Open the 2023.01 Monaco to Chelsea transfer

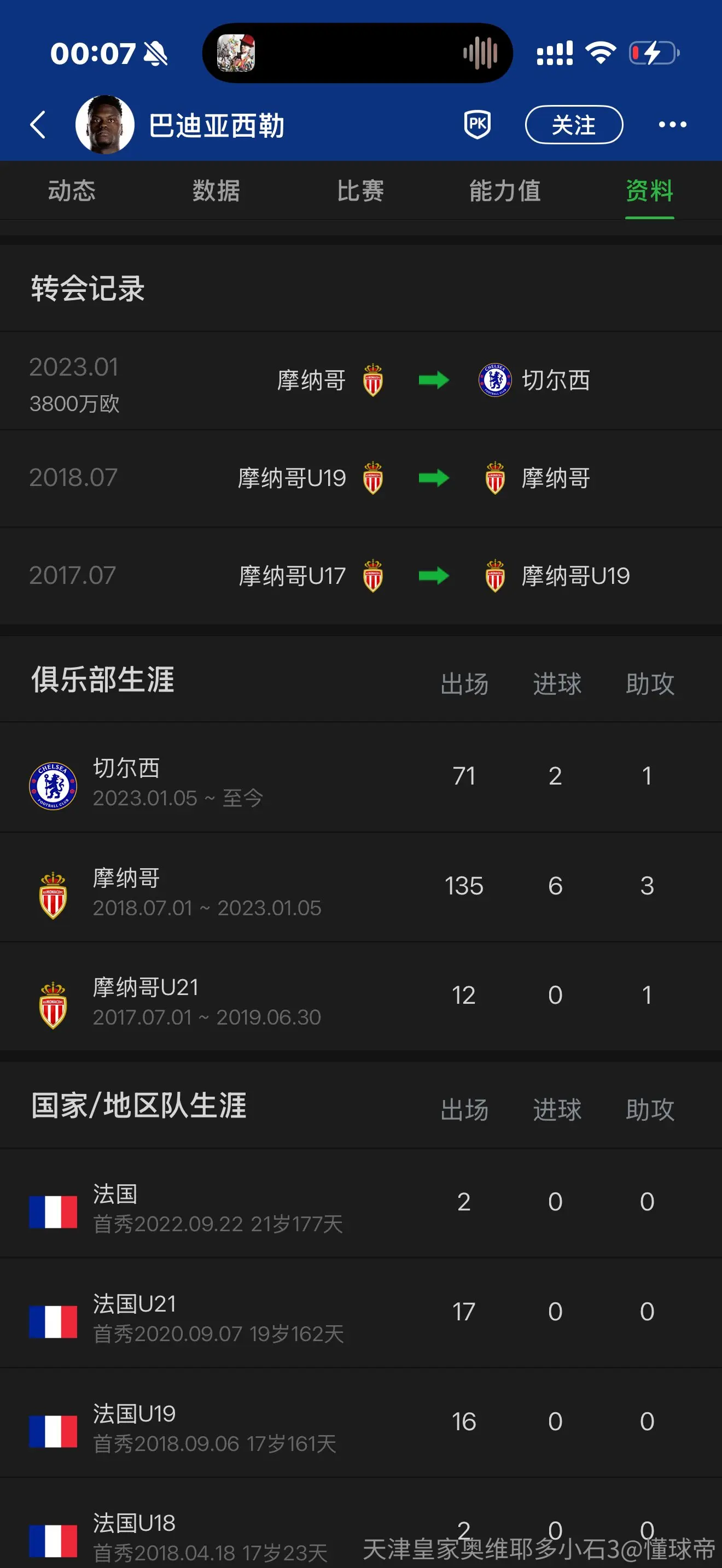tap(361, 381)
